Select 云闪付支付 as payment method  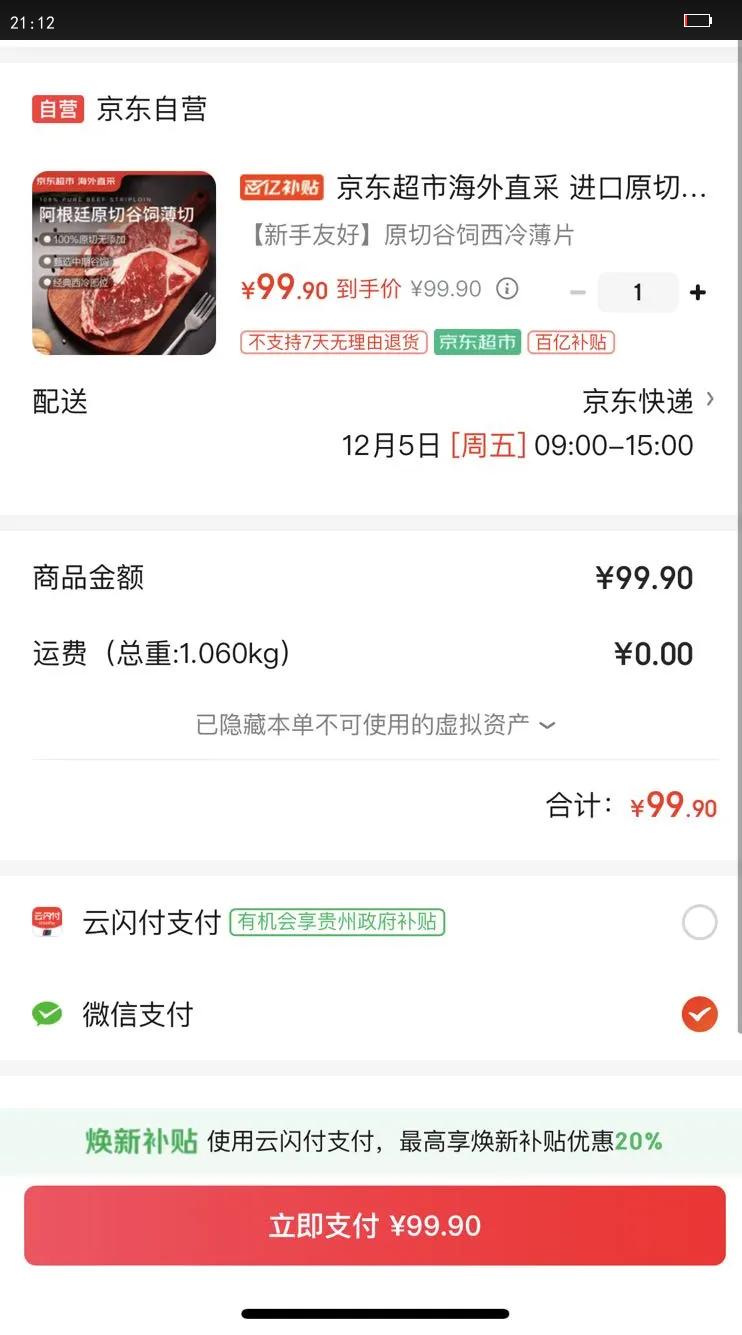(x=699, y=922)
